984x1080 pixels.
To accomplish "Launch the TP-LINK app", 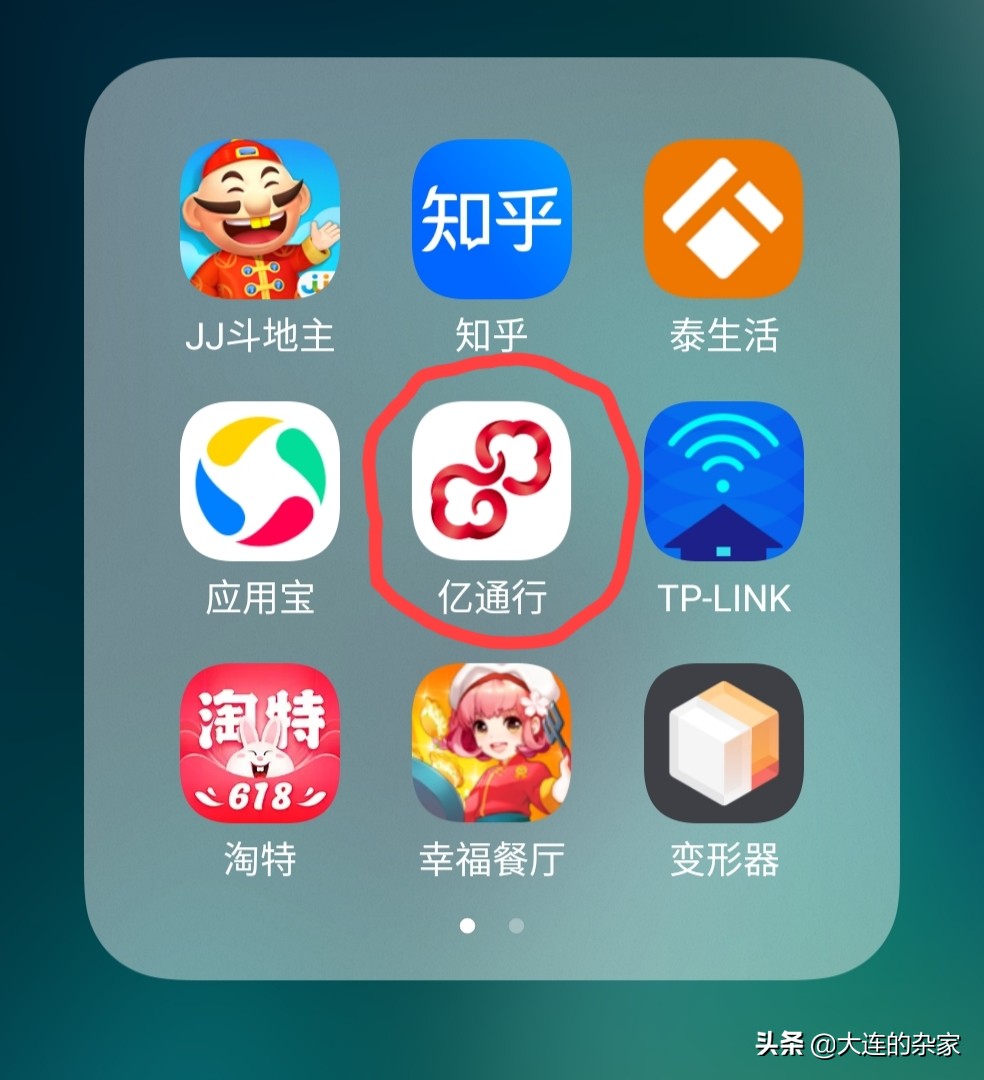I will point(723,481).
